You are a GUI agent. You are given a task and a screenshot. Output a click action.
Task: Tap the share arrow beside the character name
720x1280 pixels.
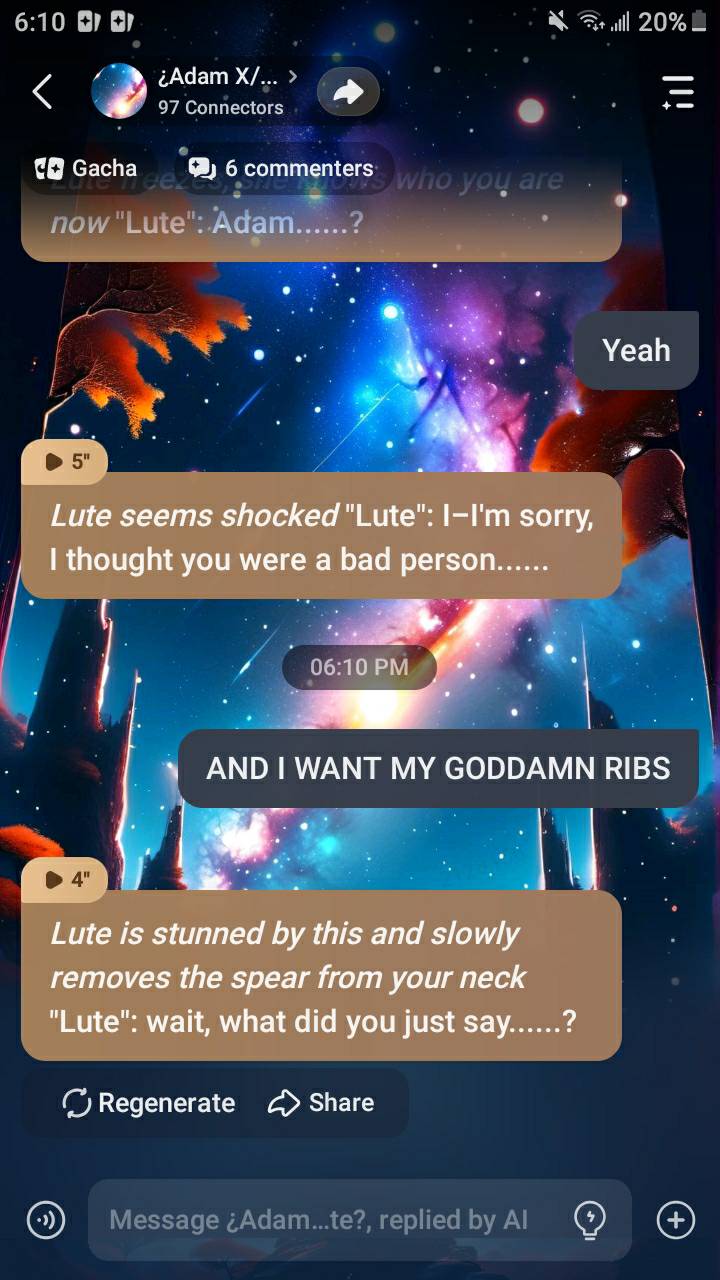[348, 93]
